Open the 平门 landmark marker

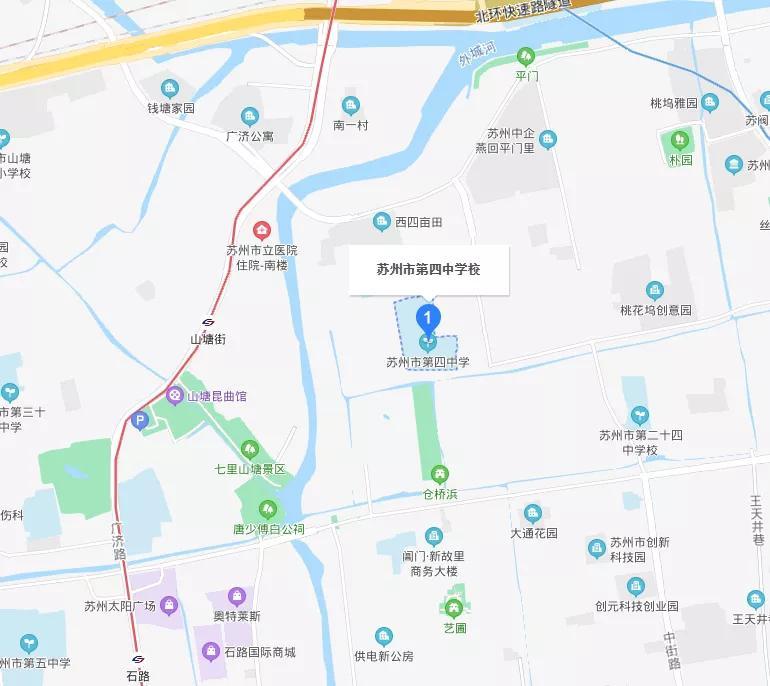526,56
